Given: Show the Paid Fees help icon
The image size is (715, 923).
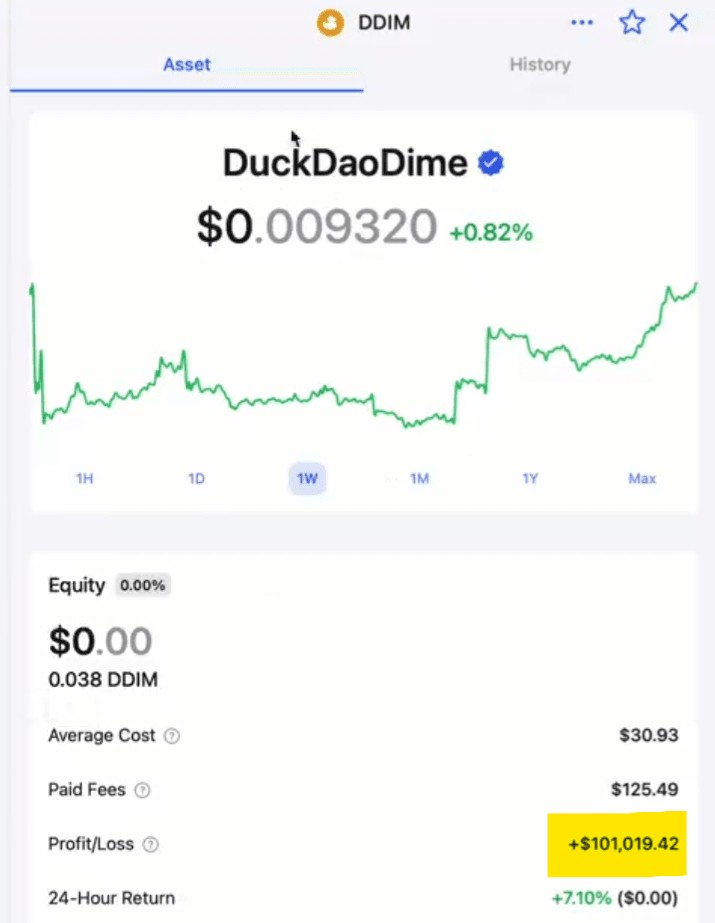Looking at the screenshot, I should coord(143,790).
